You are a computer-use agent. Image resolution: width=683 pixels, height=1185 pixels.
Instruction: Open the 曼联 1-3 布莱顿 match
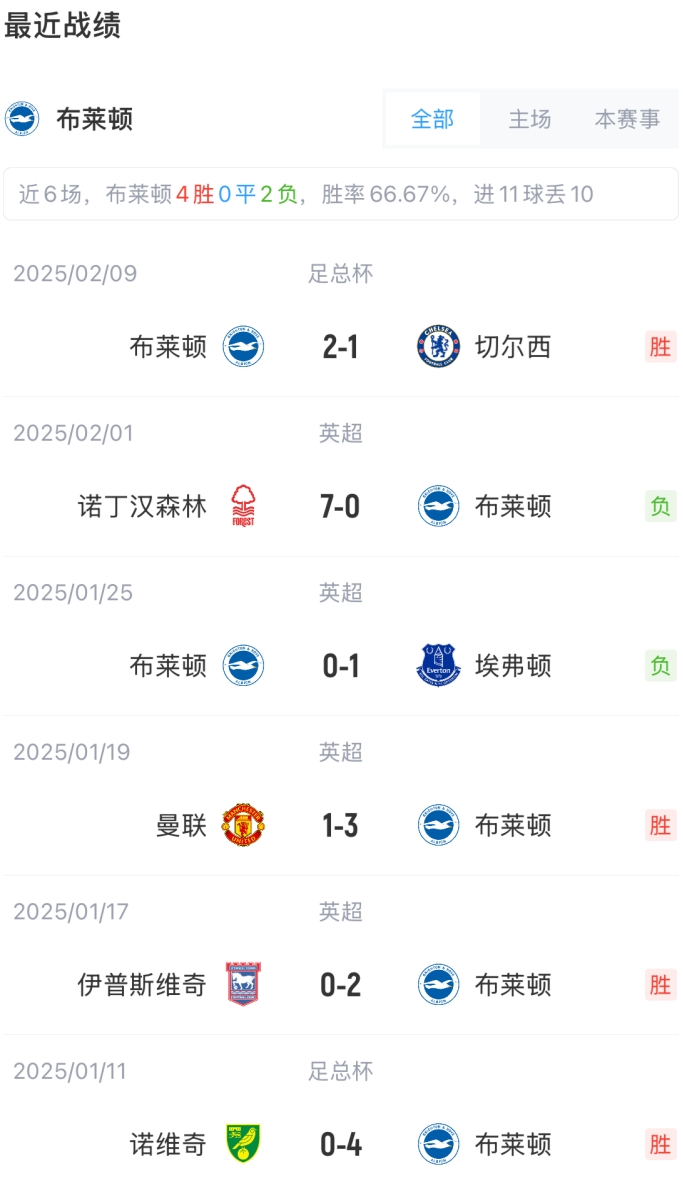[341, 826]
